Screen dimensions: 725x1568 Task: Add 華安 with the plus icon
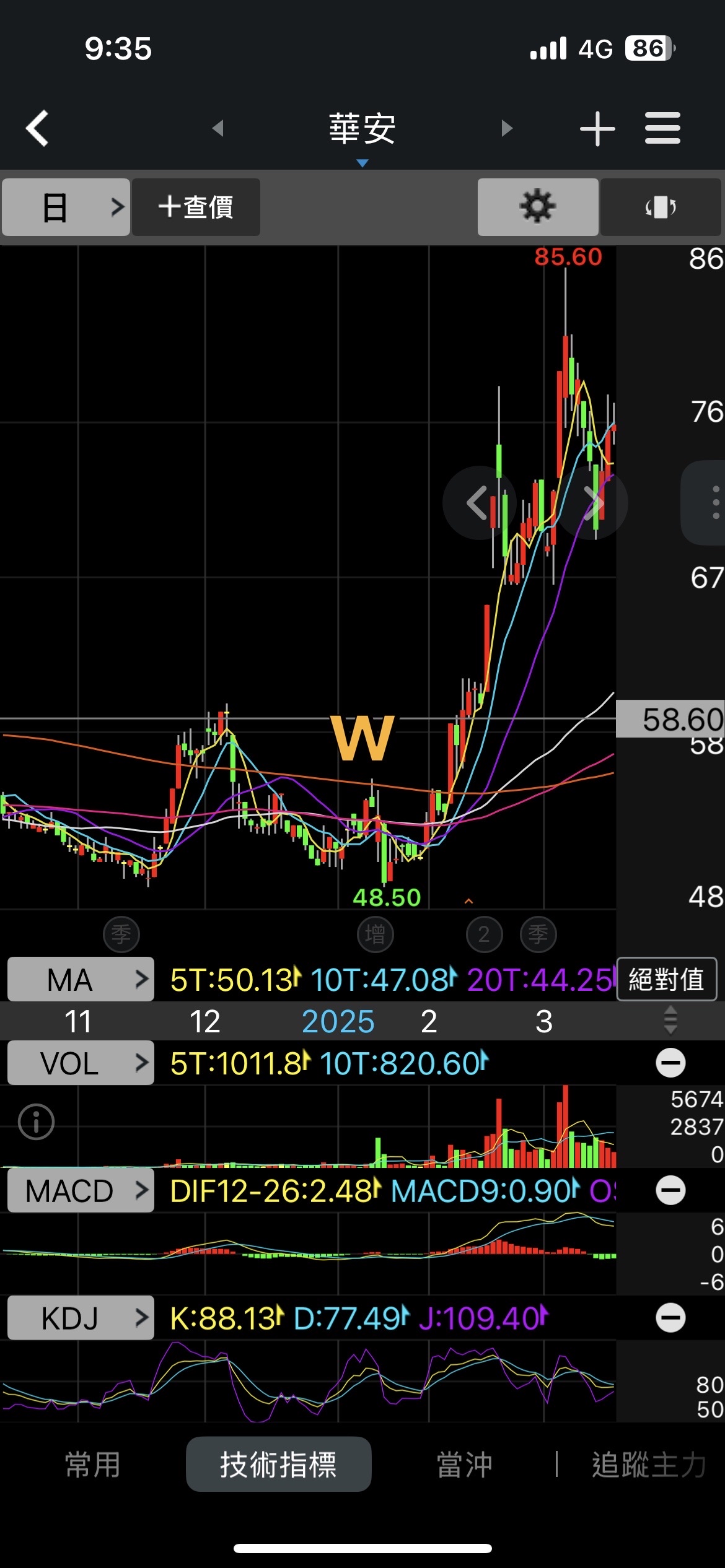click(x=597, y=128)
